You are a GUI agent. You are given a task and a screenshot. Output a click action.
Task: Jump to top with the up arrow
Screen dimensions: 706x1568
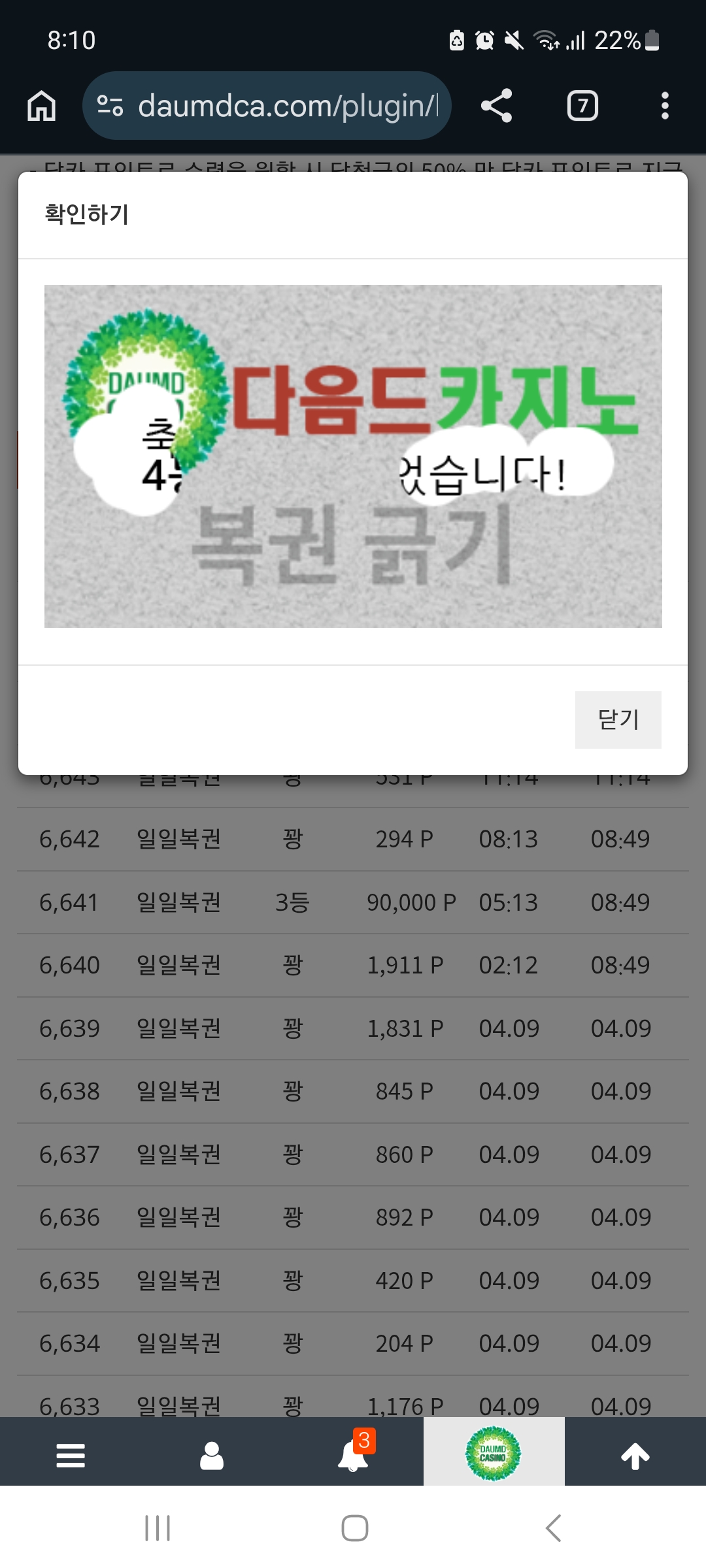(635, 1455)
